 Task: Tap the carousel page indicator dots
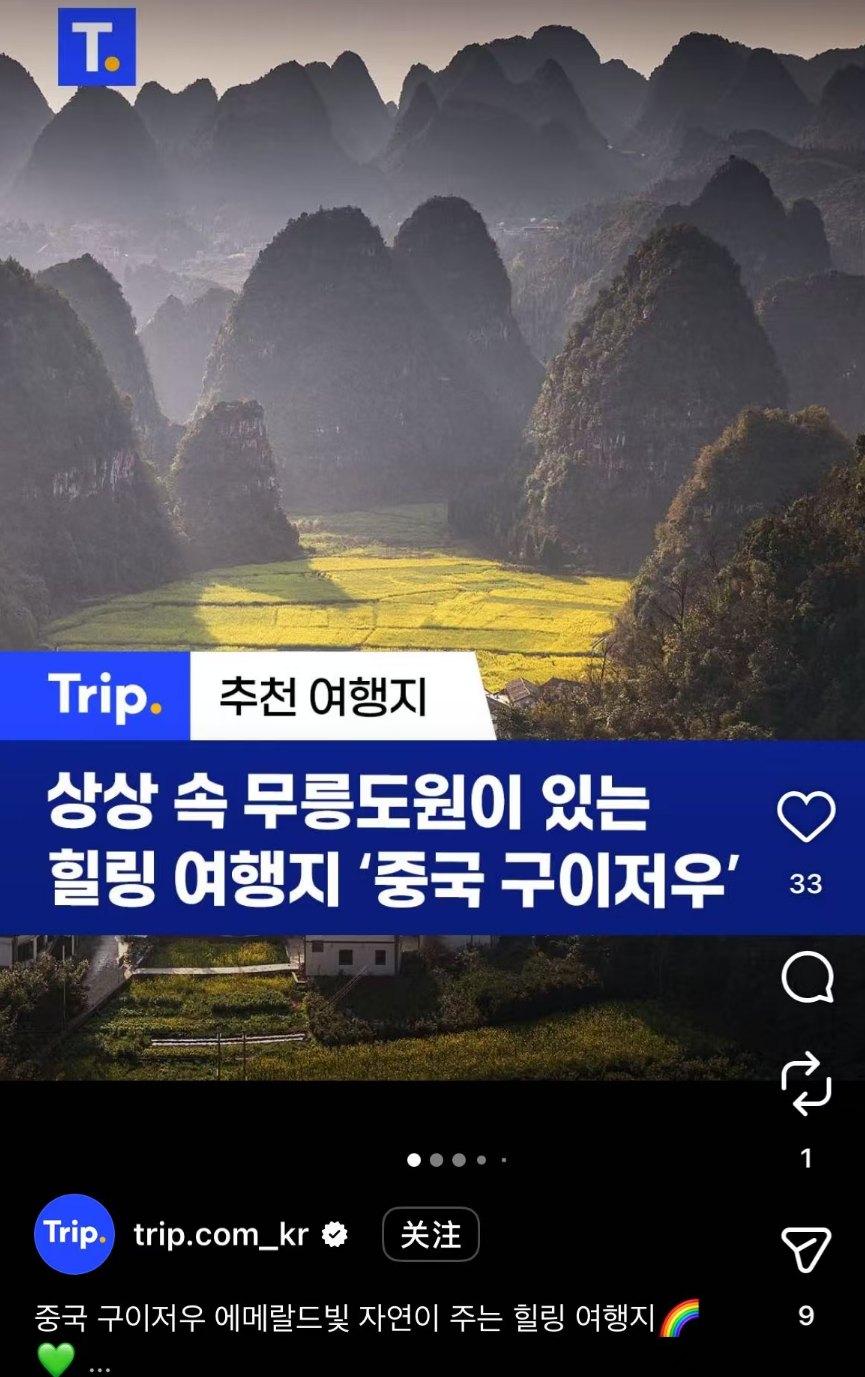click(457, 1160)
